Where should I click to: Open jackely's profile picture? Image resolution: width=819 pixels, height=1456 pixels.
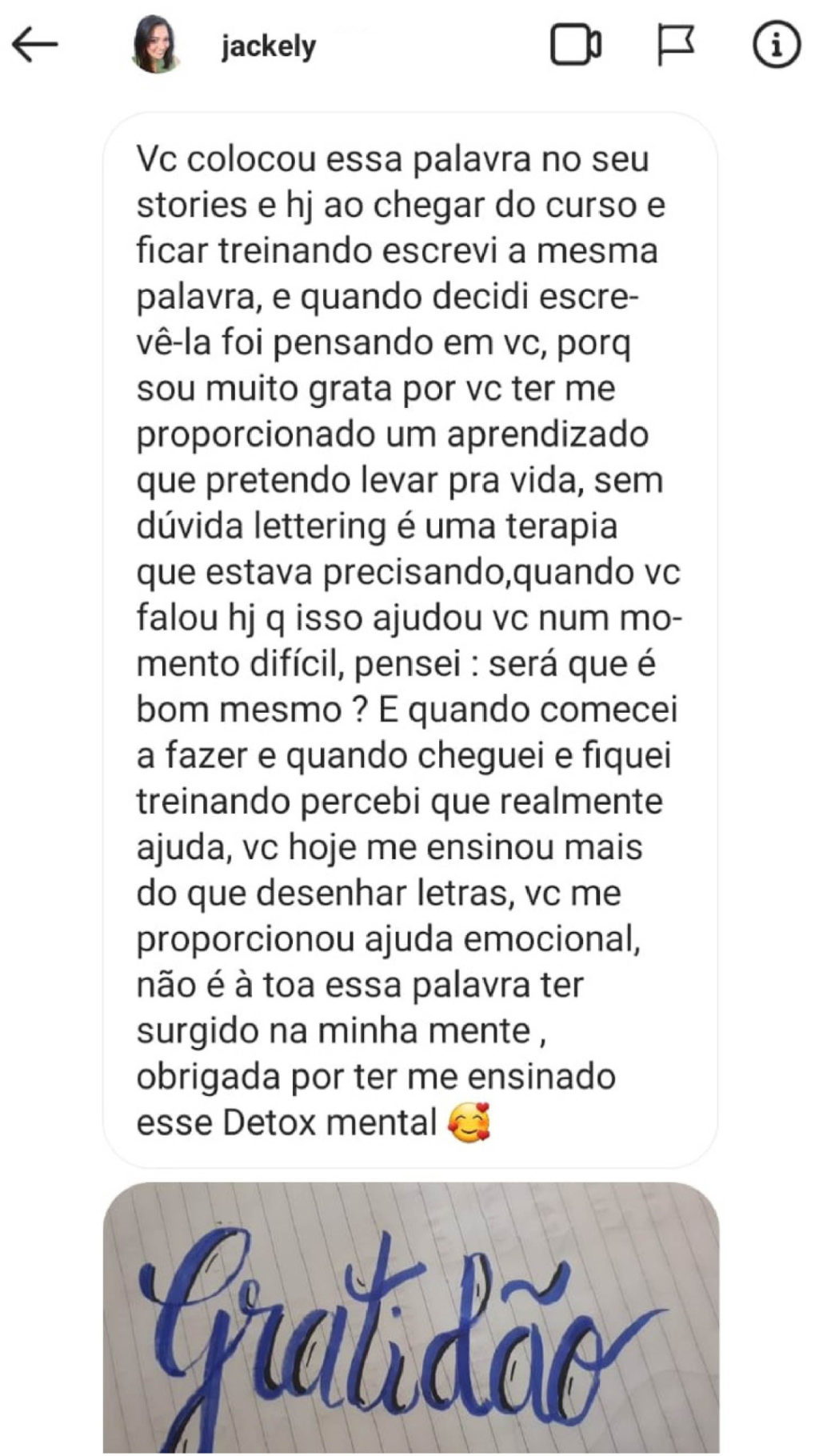[x=155, y=45]
